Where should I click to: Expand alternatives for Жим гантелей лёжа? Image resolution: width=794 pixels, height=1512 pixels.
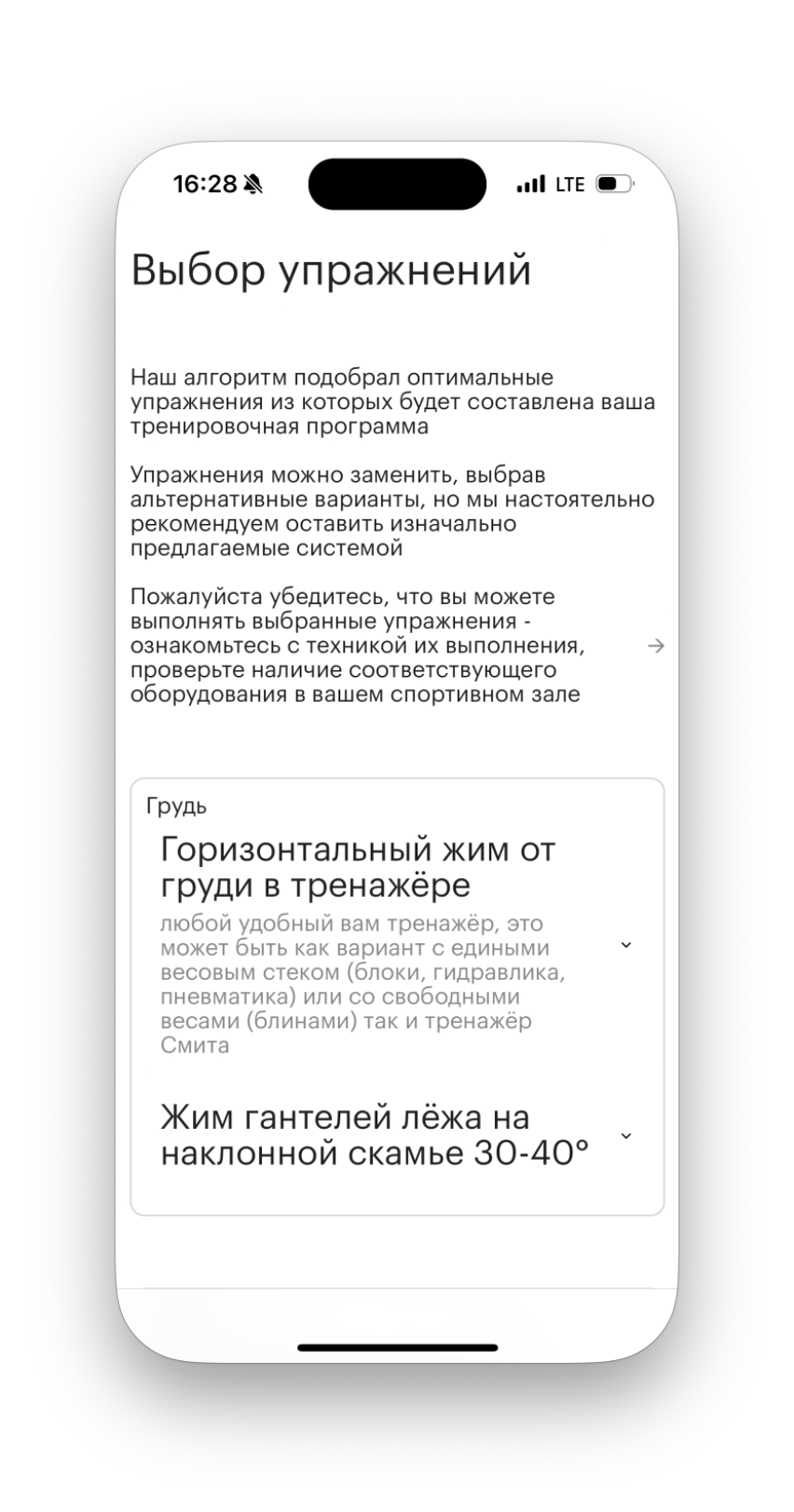[x=626, y=1135]
